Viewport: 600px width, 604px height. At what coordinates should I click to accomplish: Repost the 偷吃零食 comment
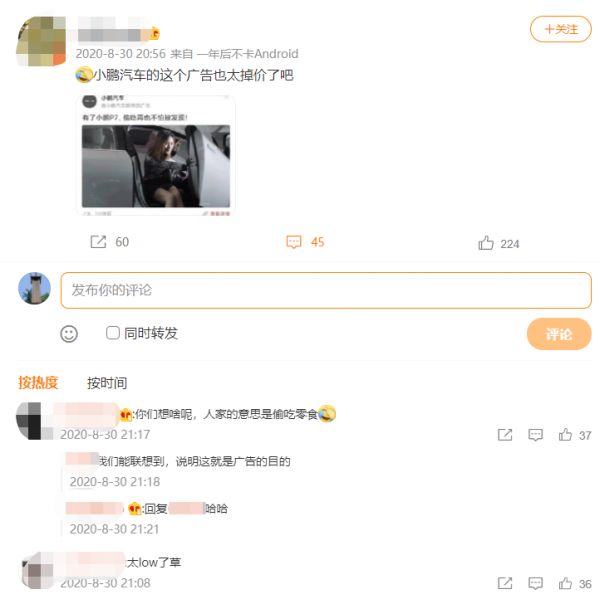[505, 435]
